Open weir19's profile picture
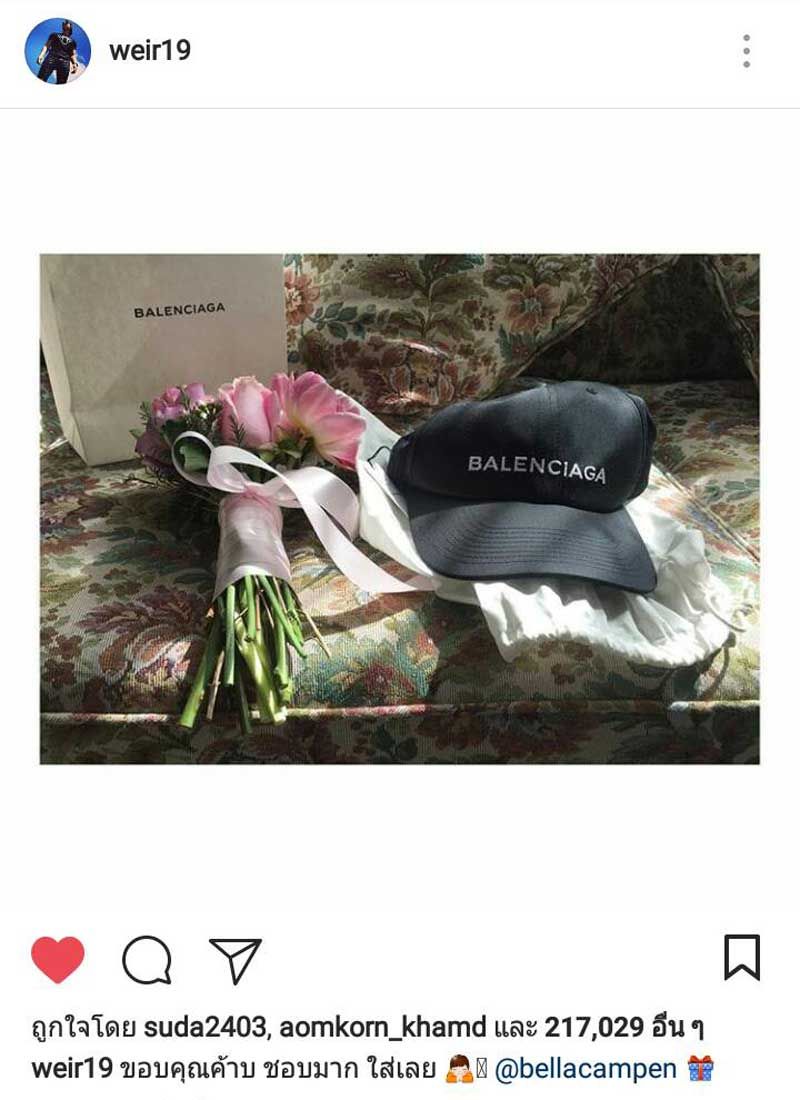Viewport: 800px width, 1100px height. tap(57, 51)
